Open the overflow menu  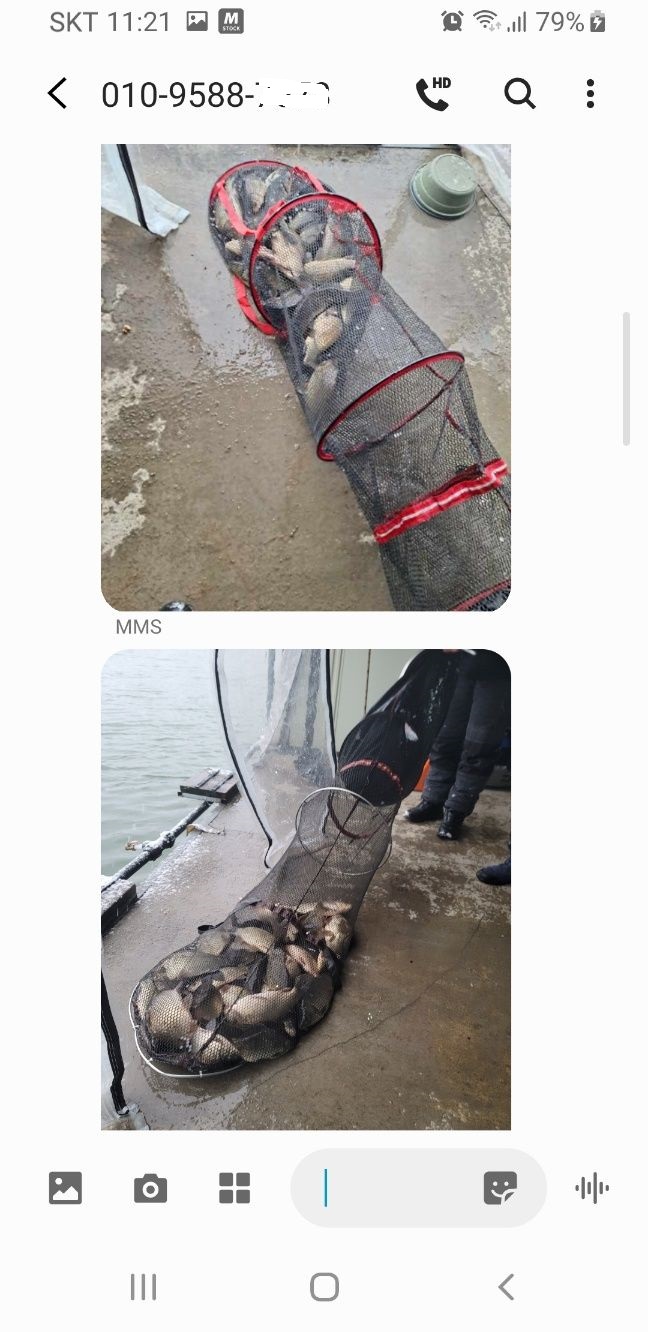[x=590, y=94]
